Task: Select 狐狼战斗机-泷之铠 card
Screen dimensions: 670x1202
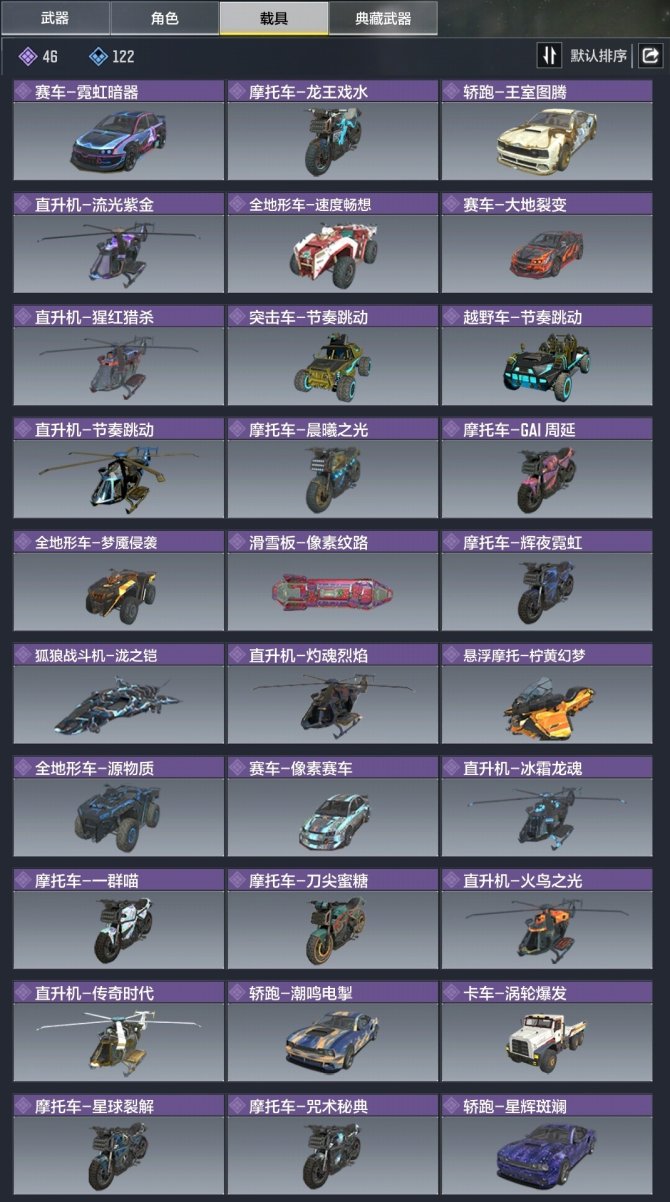Action: coord(119,702)
